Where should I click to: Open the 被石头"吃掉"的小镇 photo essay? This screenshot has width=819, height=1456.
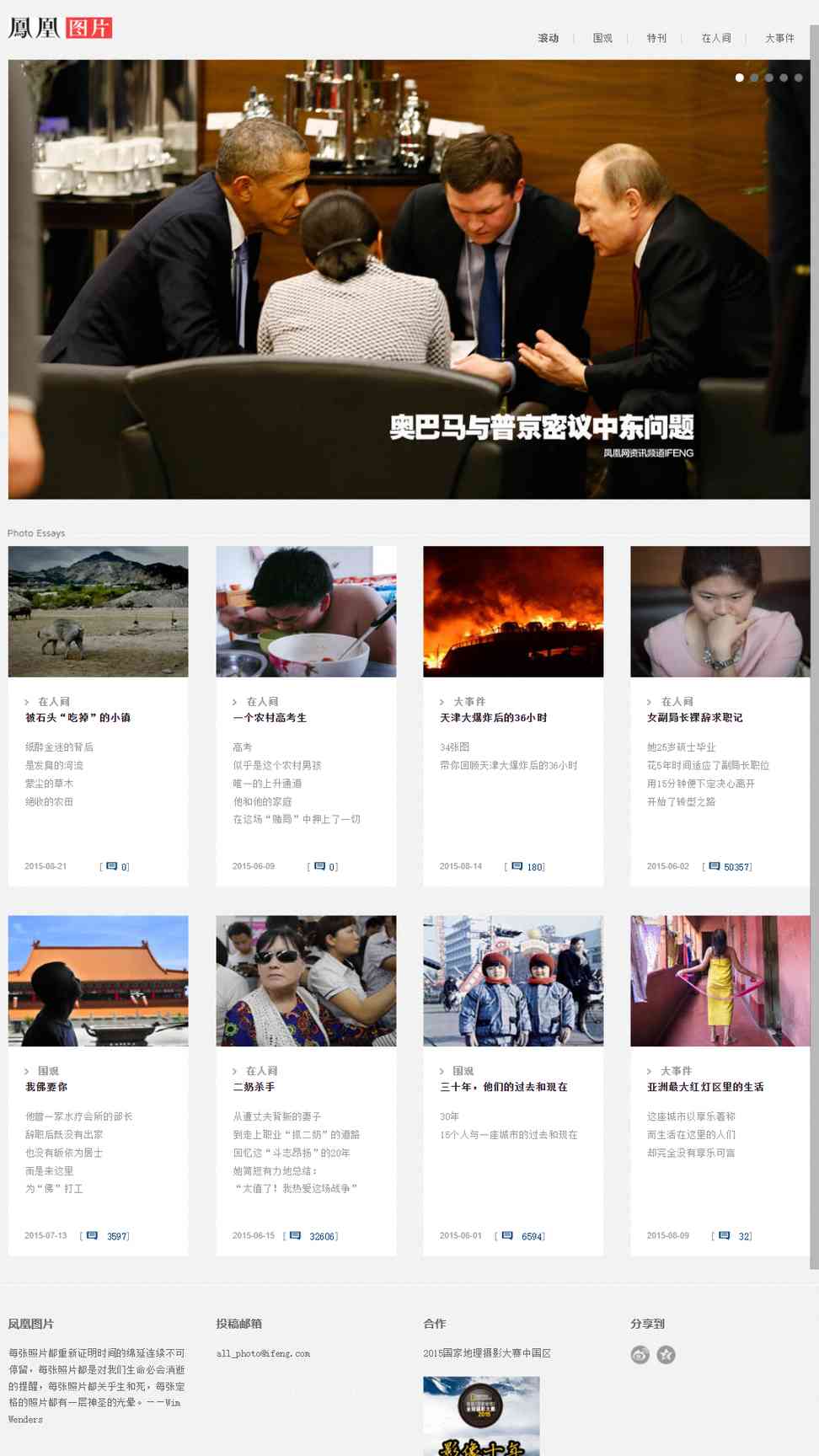click(x=78, y=718)
